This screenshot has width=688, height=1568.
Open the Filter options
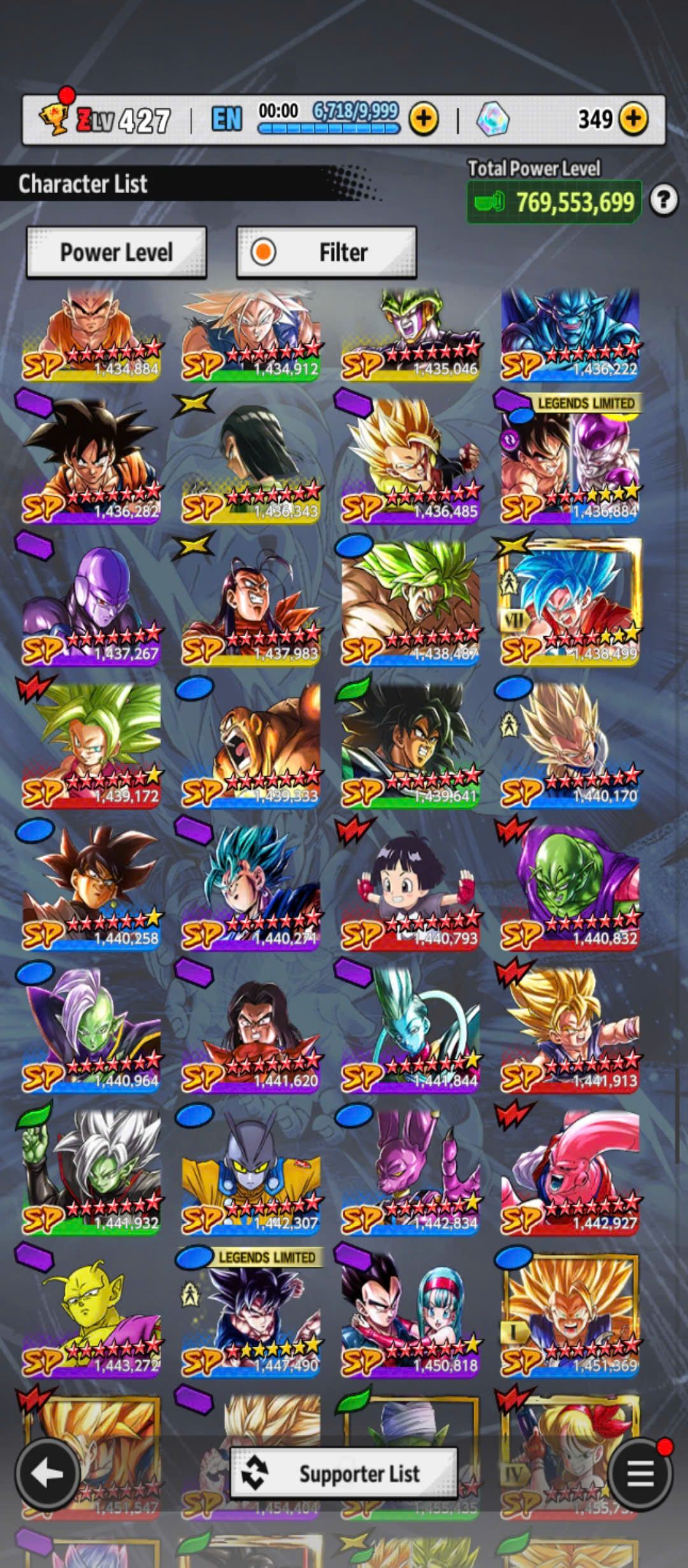coord(326,252)
